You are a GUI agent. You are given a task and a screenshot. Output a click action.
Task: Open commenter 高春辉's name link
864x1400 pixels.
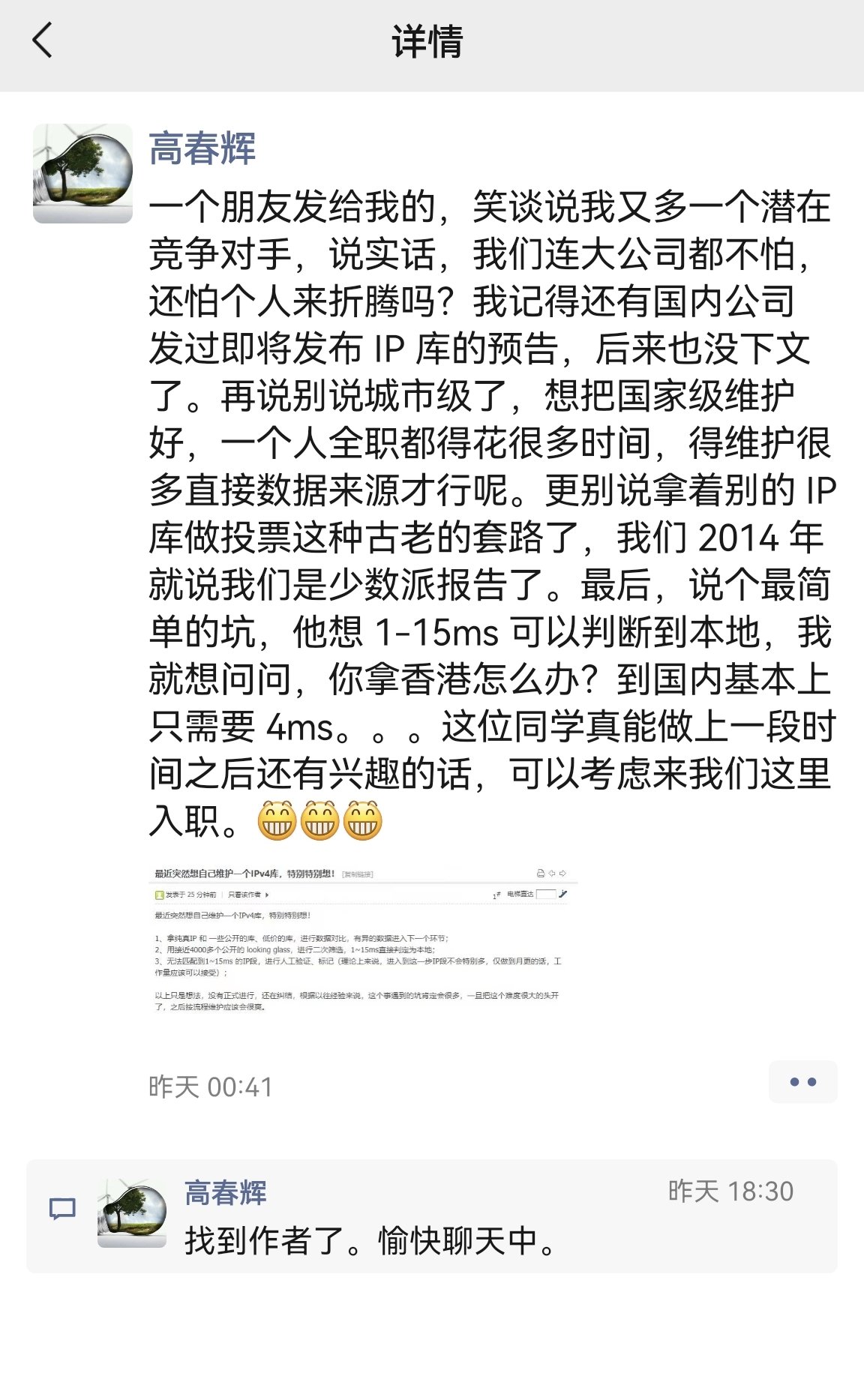coord(225,1192)
